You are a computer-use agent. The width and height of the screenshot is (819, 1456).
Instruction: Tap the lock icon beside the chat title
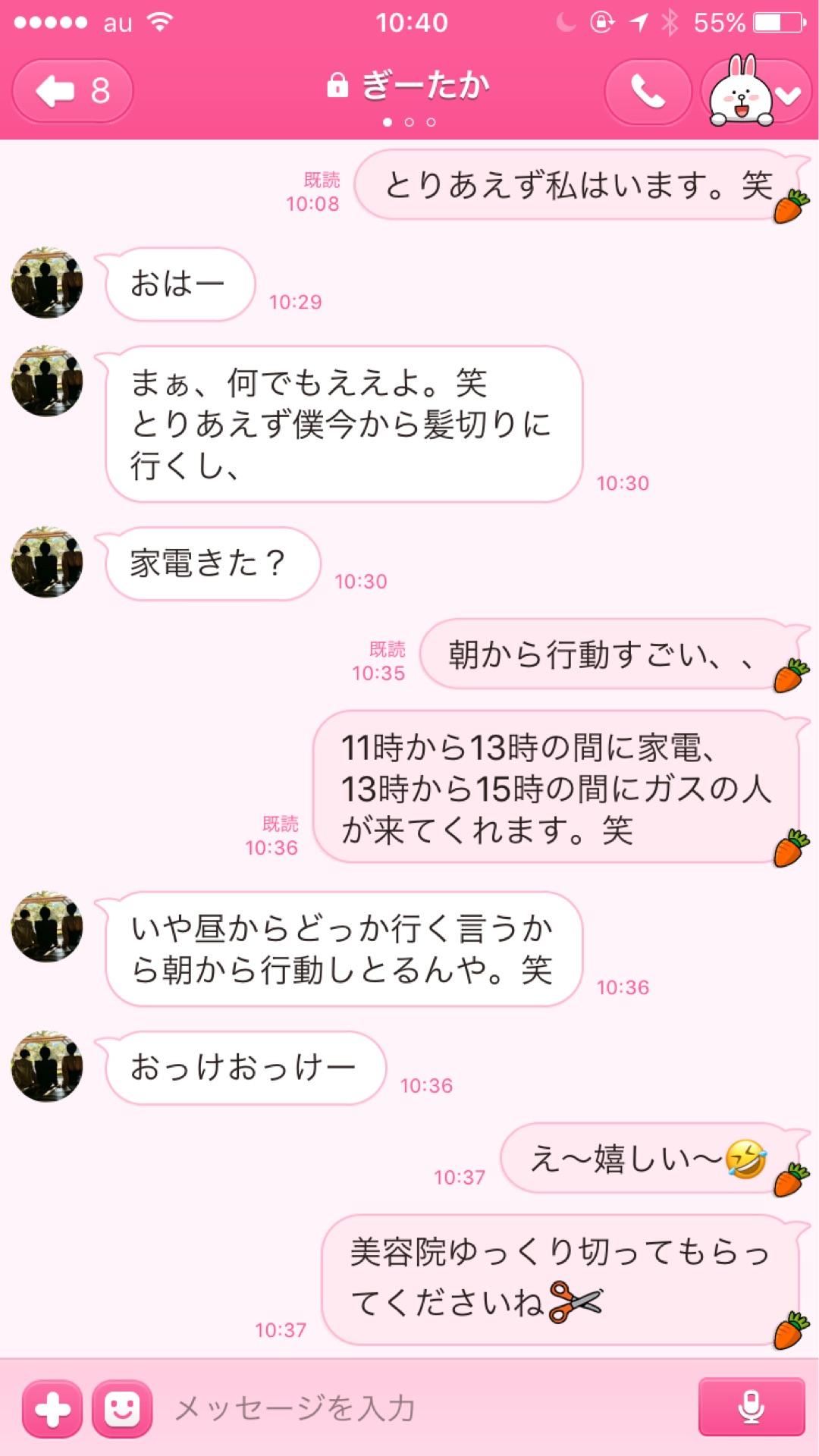coord(338,86)
